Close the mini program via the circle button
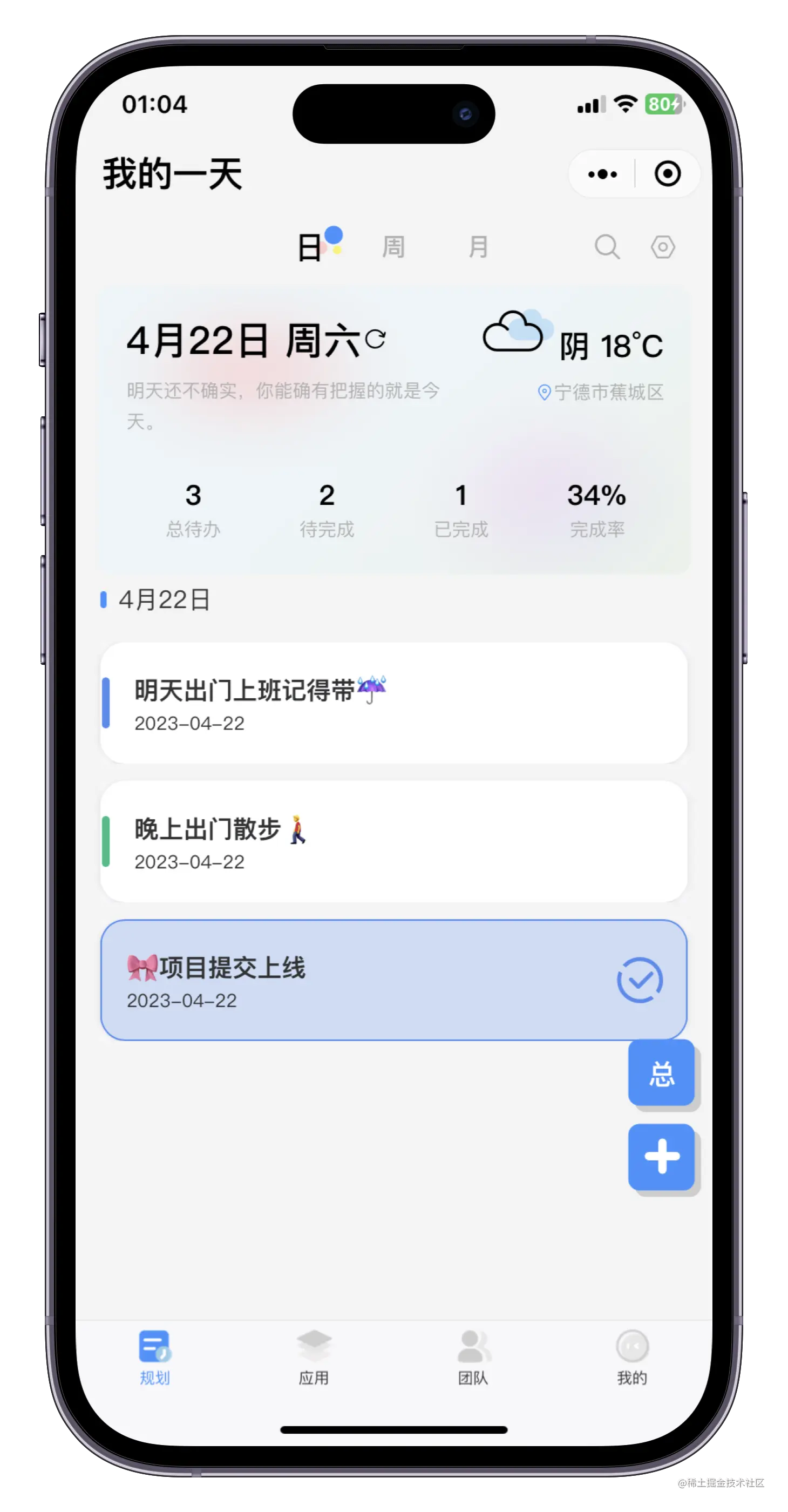The height and width of the screenshot is (1512, 788). [x=667, y=174]
